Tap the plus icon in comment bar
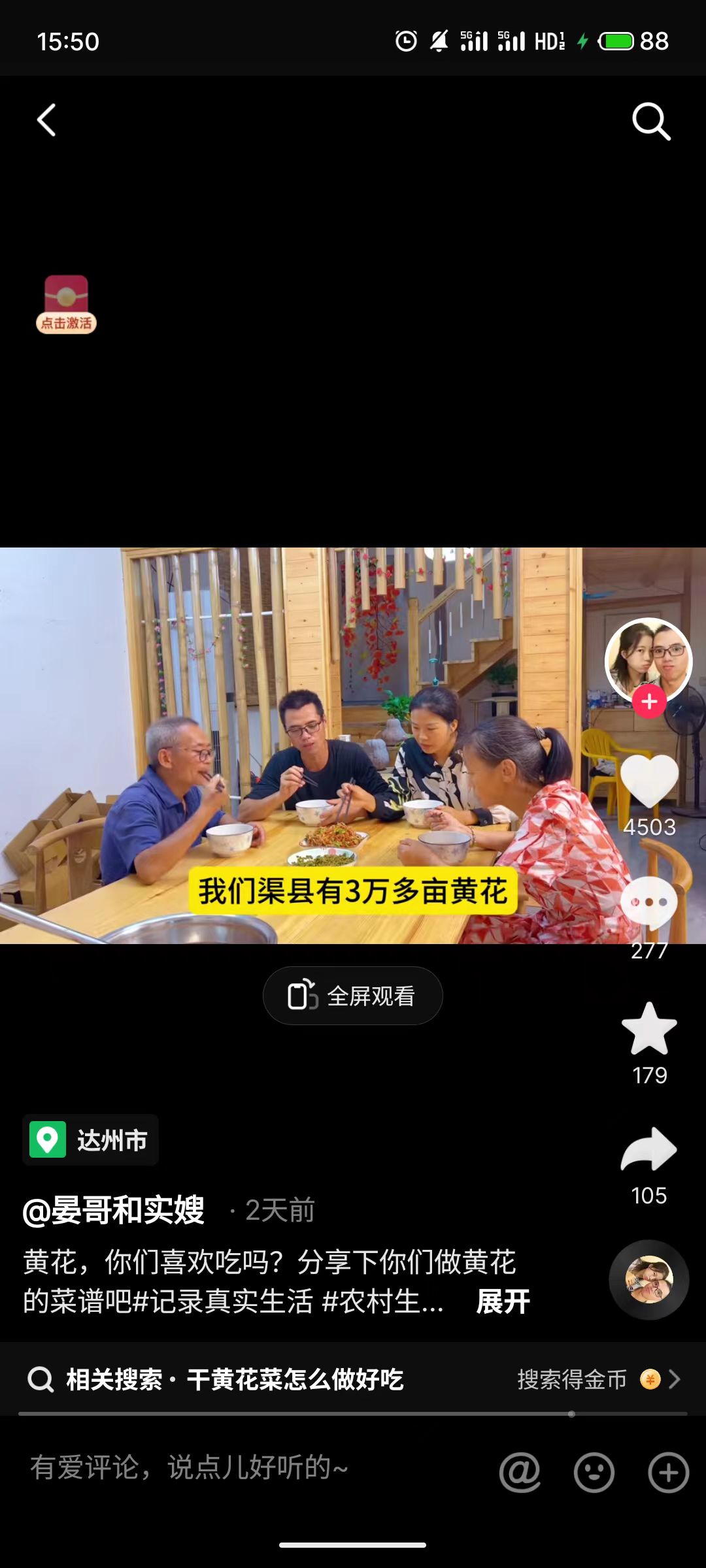The height and width of the screenshot is (1568, 706). point(668,1473)
